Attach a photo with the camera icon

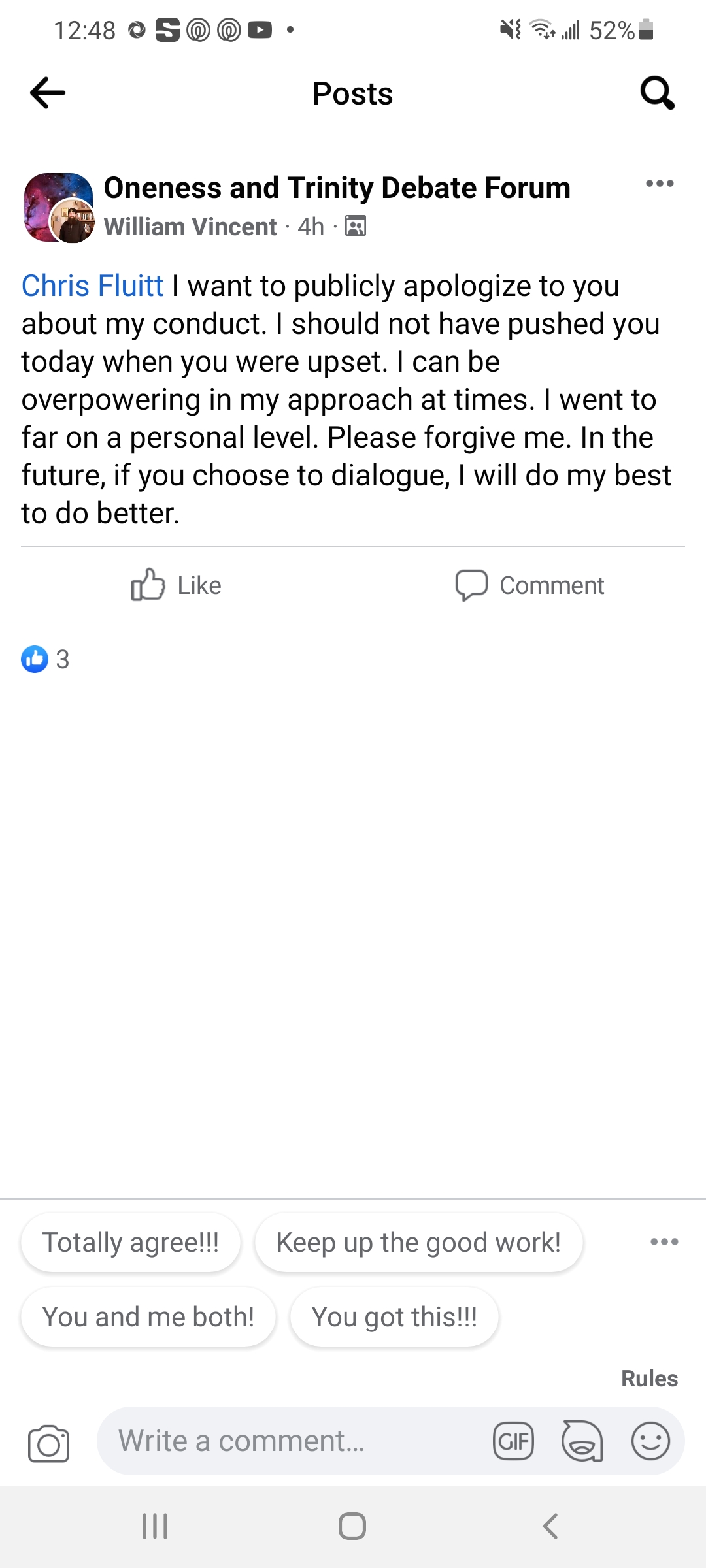[49, 1443]
